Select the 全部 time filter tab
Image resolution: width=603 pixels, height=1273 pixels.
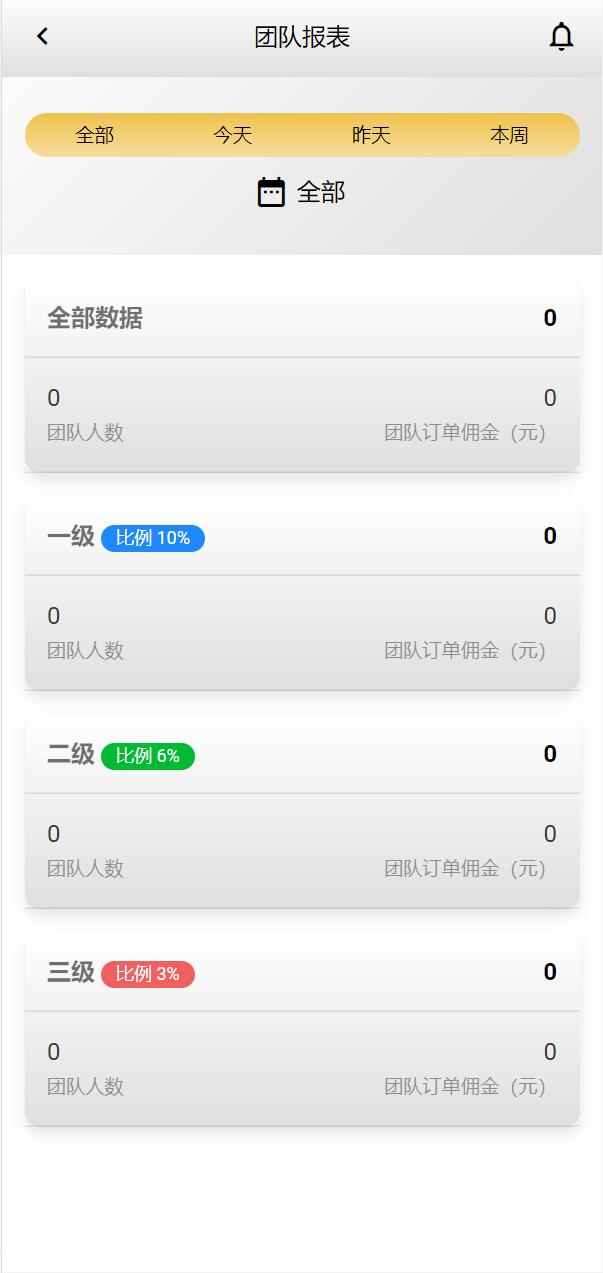tap(95, 135)
